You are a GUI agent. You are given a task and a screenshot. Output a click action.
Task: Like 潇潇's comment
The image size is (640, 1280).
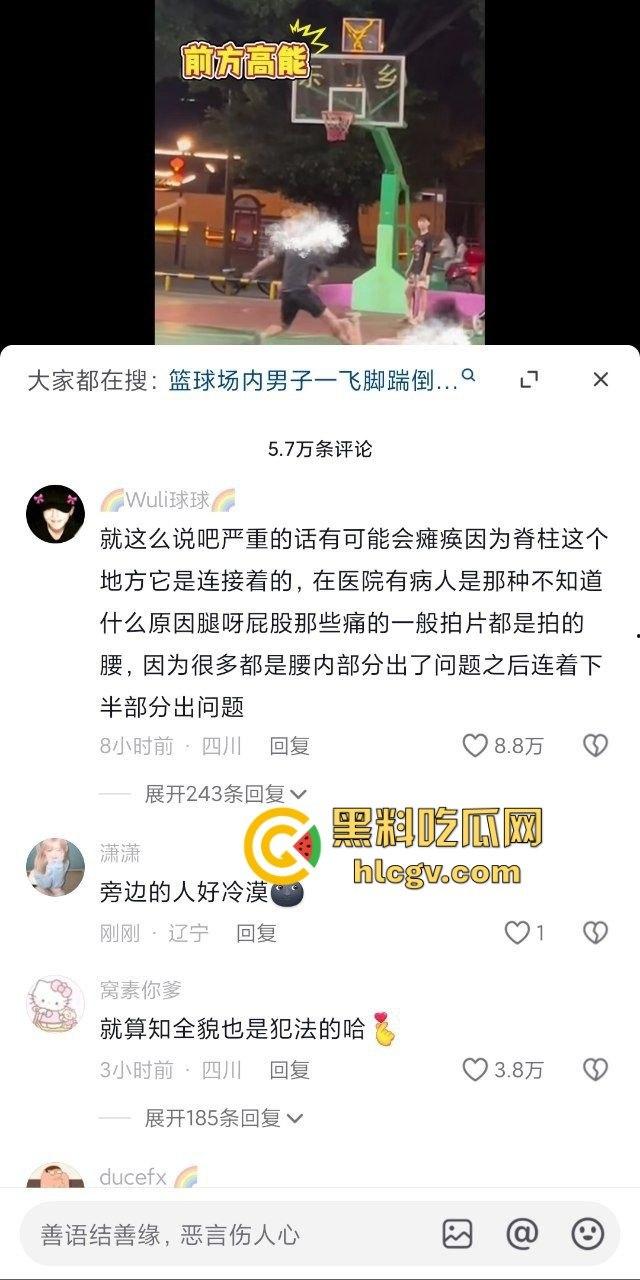tap(517, 933)
